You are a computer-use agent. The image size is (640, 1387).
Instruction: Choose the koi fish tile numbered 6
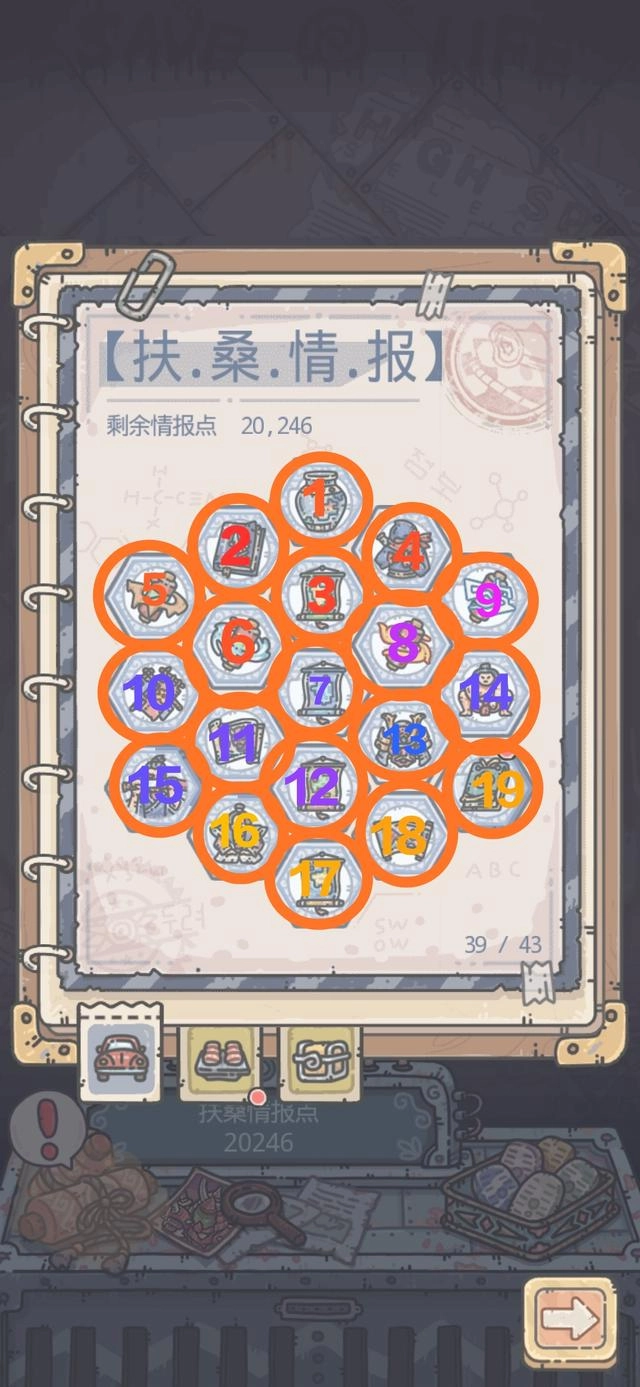pyautogui.click(x=238, y=641)
